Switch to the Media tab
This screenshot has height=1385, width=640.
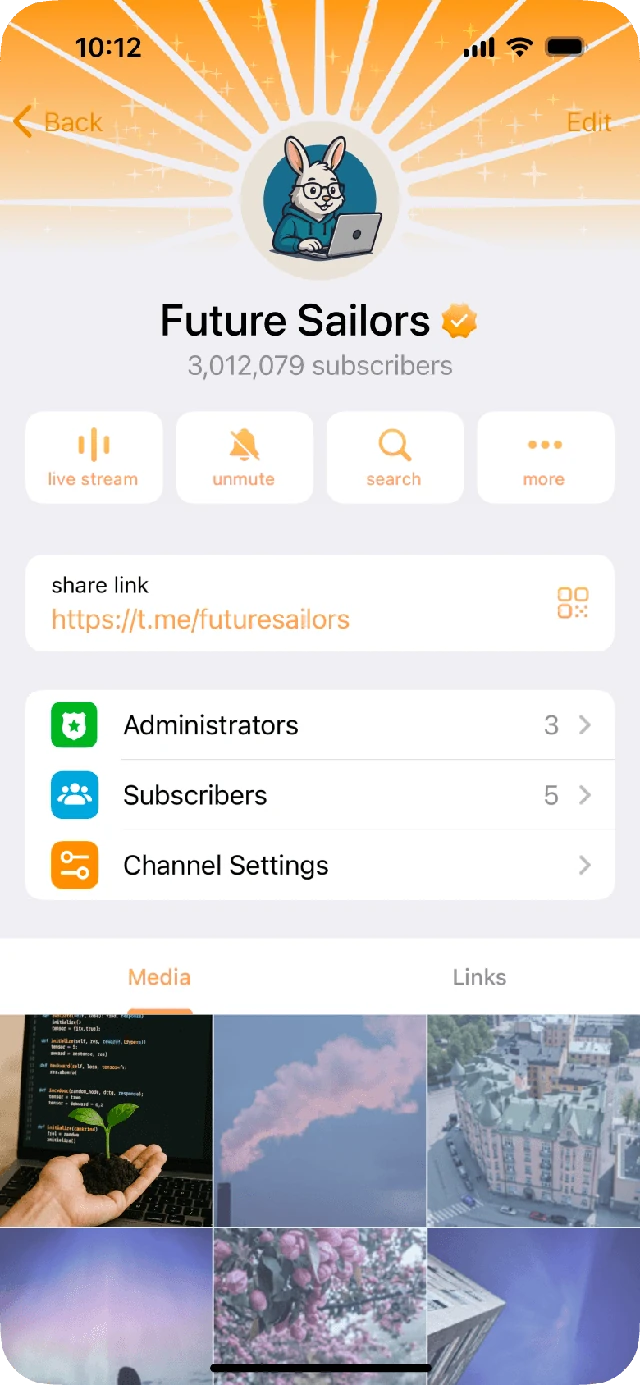159,977
